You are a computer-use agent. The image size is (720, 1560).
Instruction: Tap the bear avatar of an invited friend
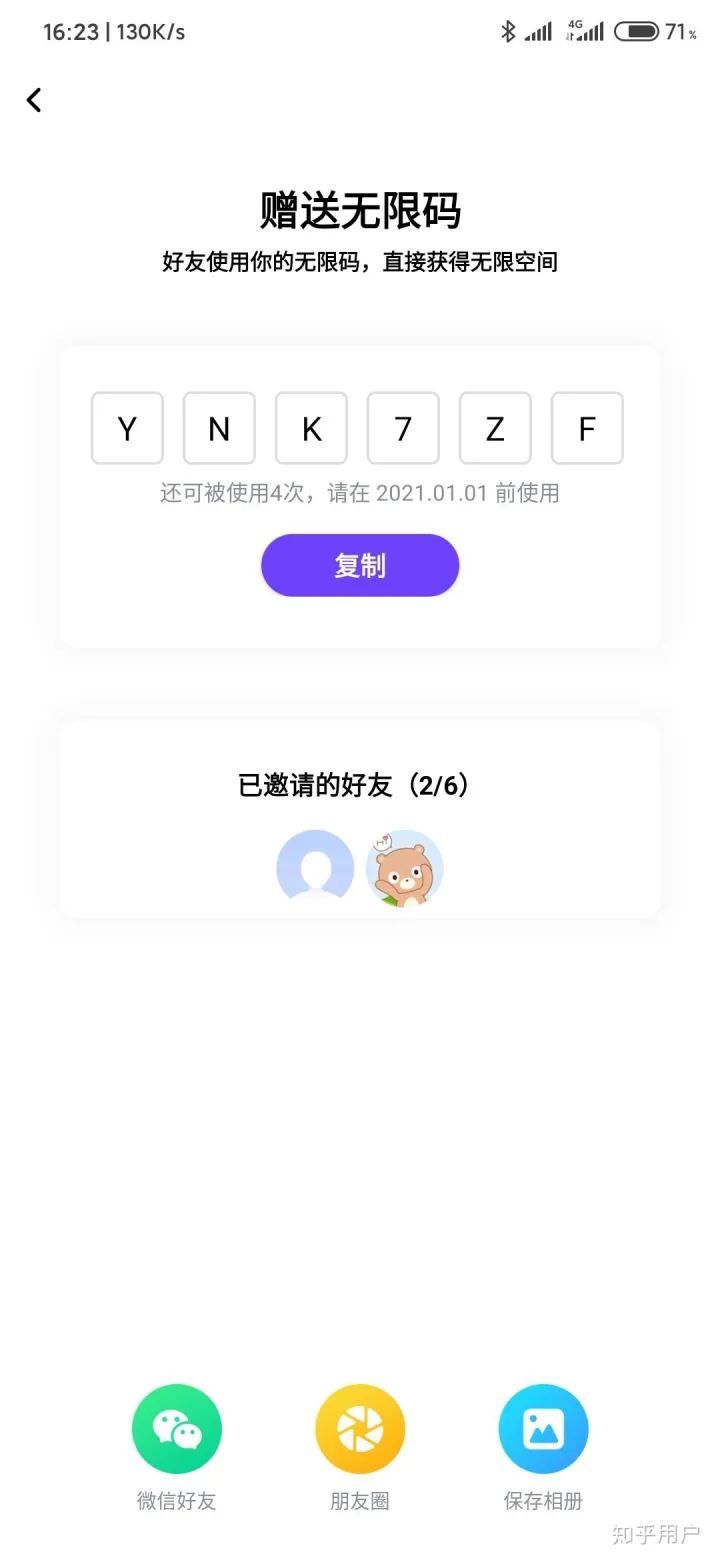[x=405, y=869]
